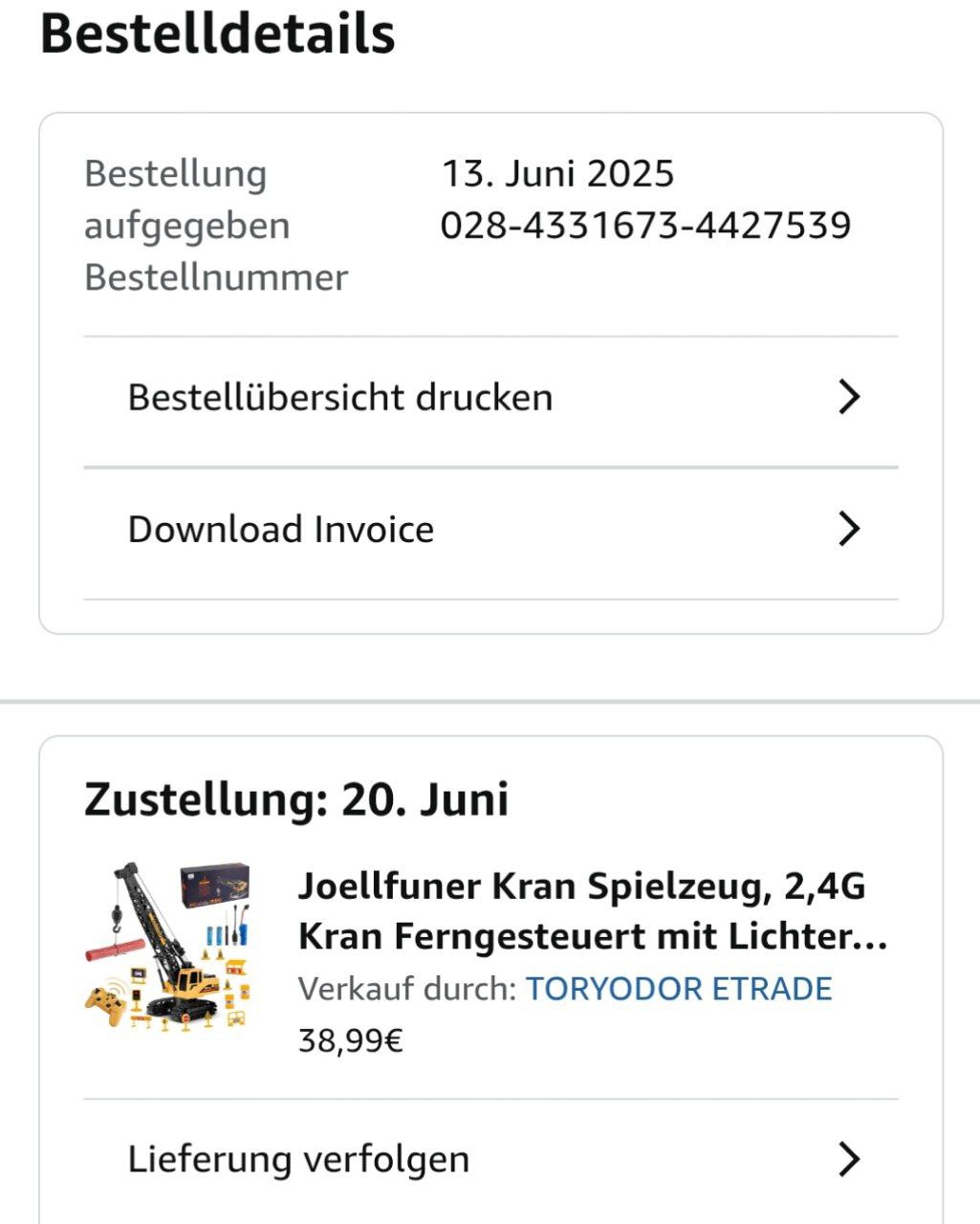The image size is (980, 1224).
Task: Open the Download Invoice row
Action: coord(490,530)
